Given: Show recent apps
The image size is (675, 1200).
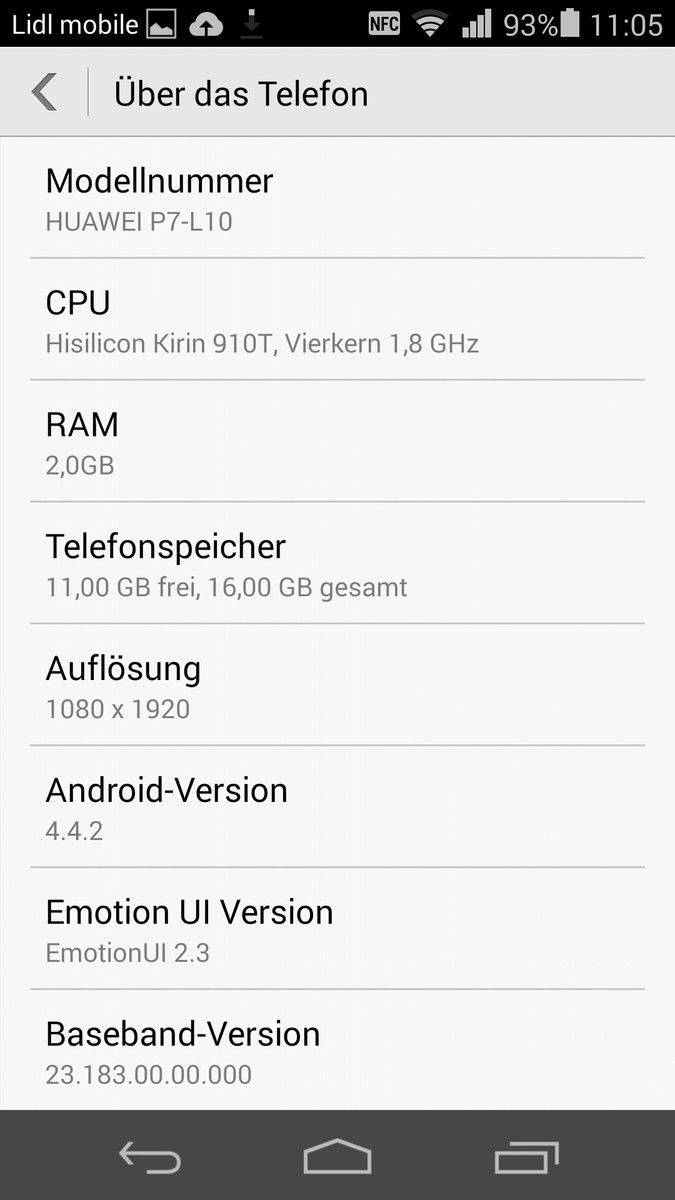Looking at the screenshot, I should (x=526, y=1157).
